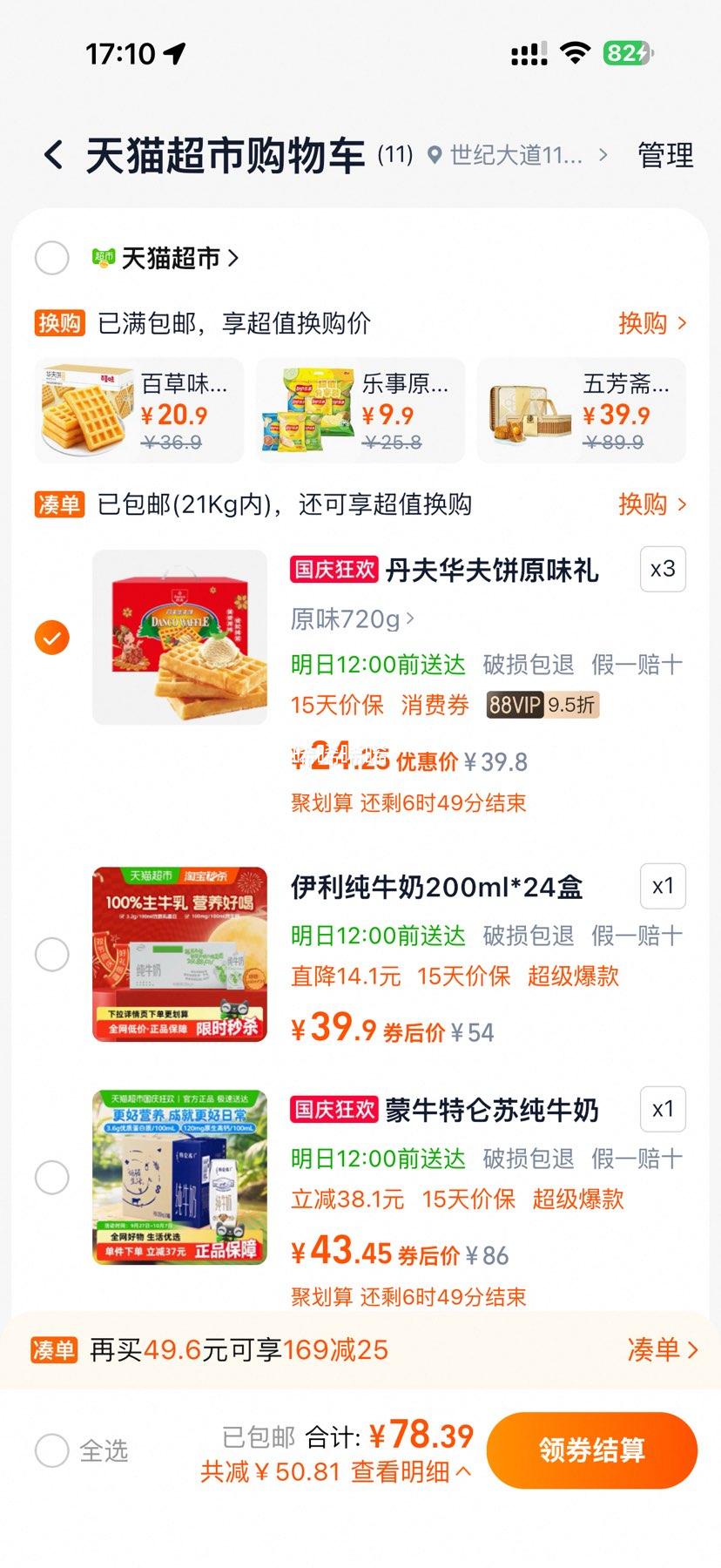Check the 蒙牛特仑苏纯牛奶 item
This screenshot has width=721, height=1568.
click(51, 1178)
